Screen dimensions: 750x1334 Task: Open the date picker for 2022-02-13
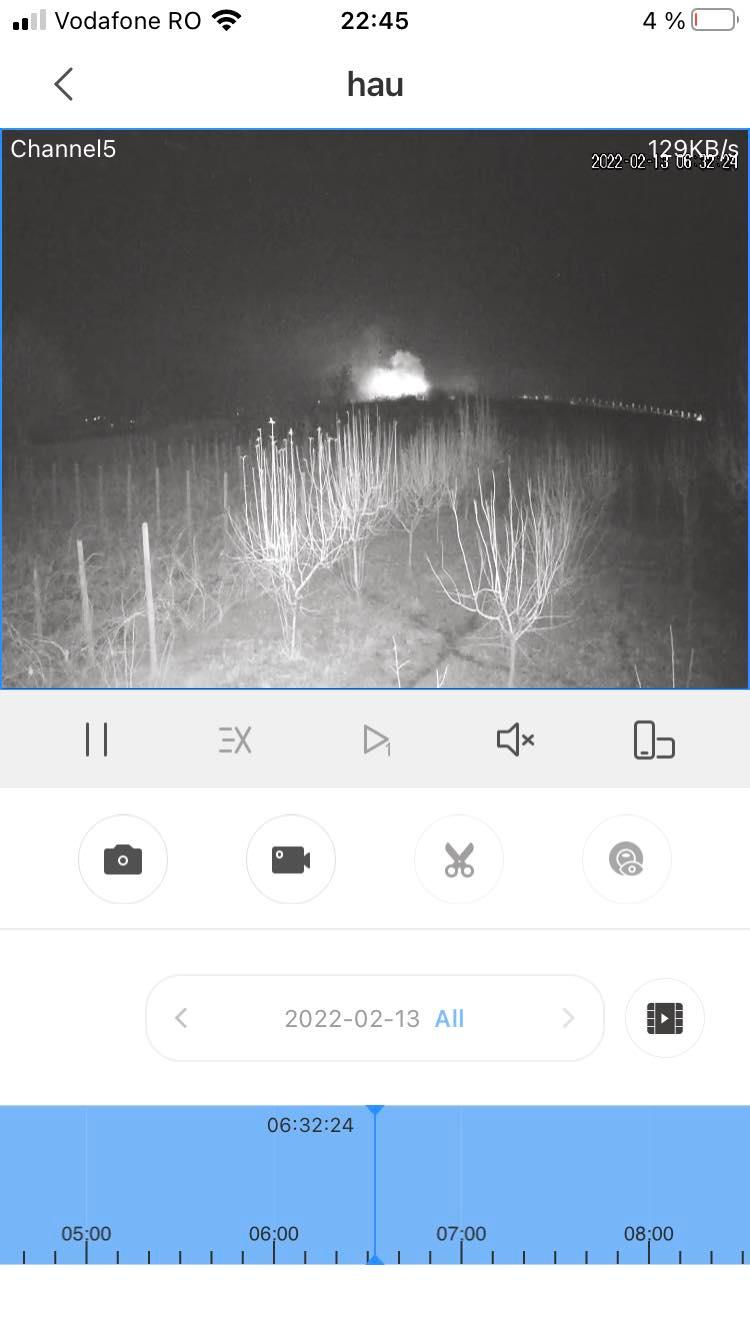coord(352,1018)
